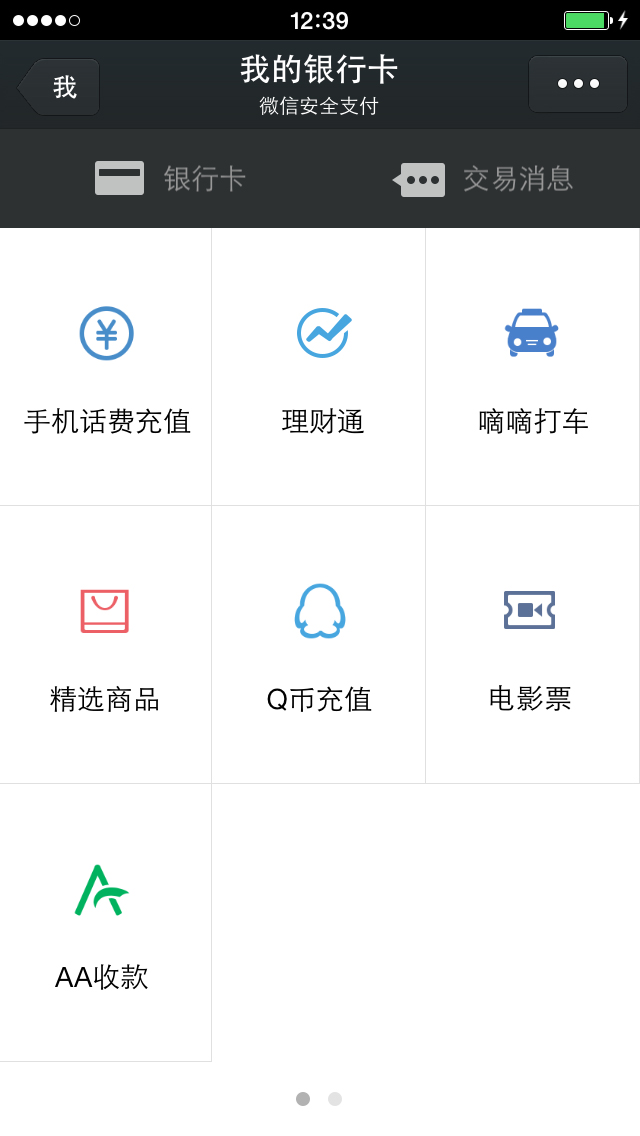Tap the second page indicator dot
Viewport: 640px width, 1136px height.
pos(335,1099)
